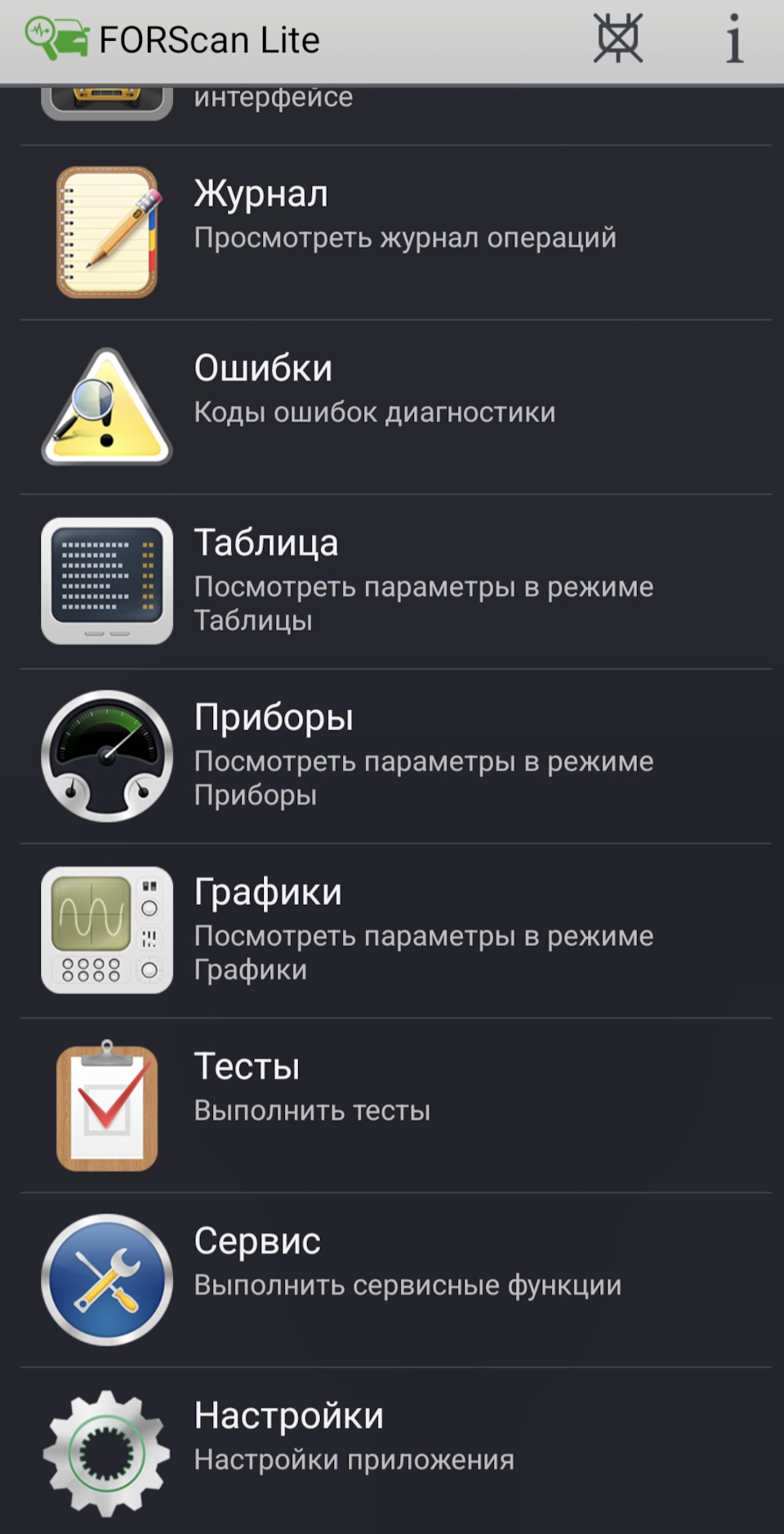Open the info icon in app bar
Image resolution: width=784 pixels, height=1534 pixels.
click(734, 38)
